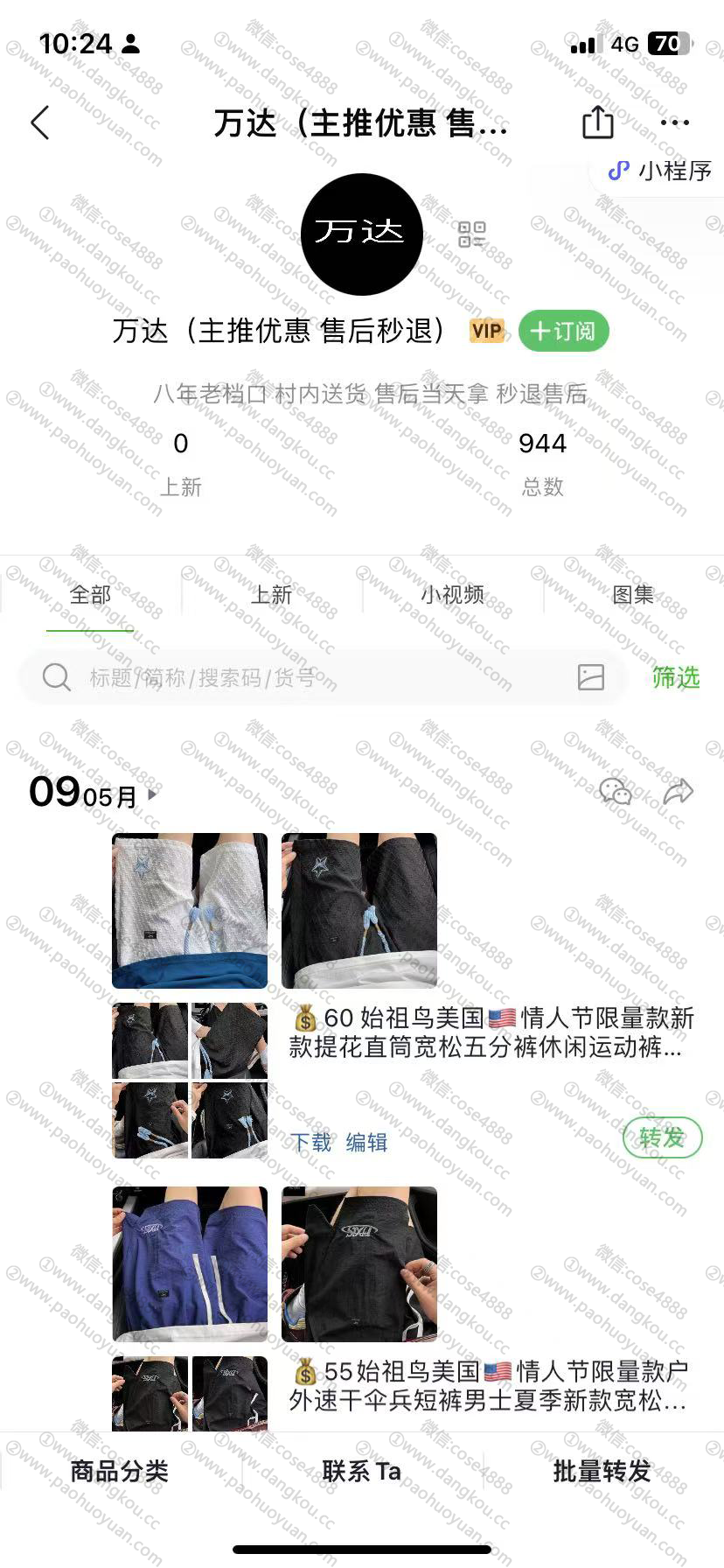Open the three-dot overflow menu
Screen dimensions: 724x1568
pos(674,122)
